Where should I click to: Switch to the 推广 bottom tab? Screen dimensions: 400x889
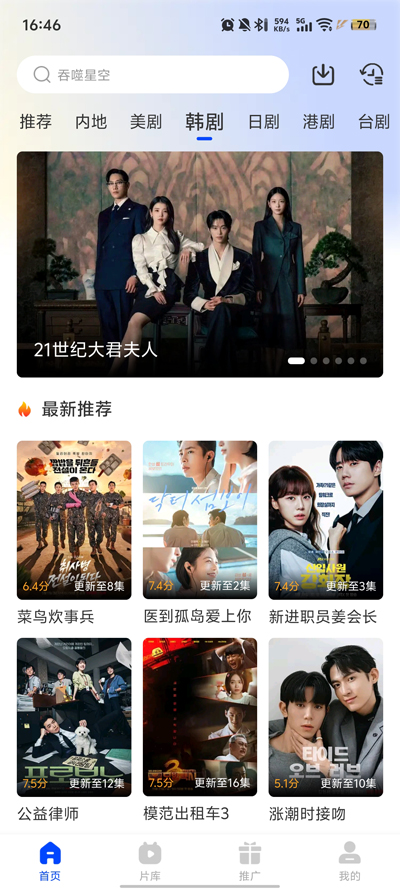pyautogui.click(x=249, y=861)
